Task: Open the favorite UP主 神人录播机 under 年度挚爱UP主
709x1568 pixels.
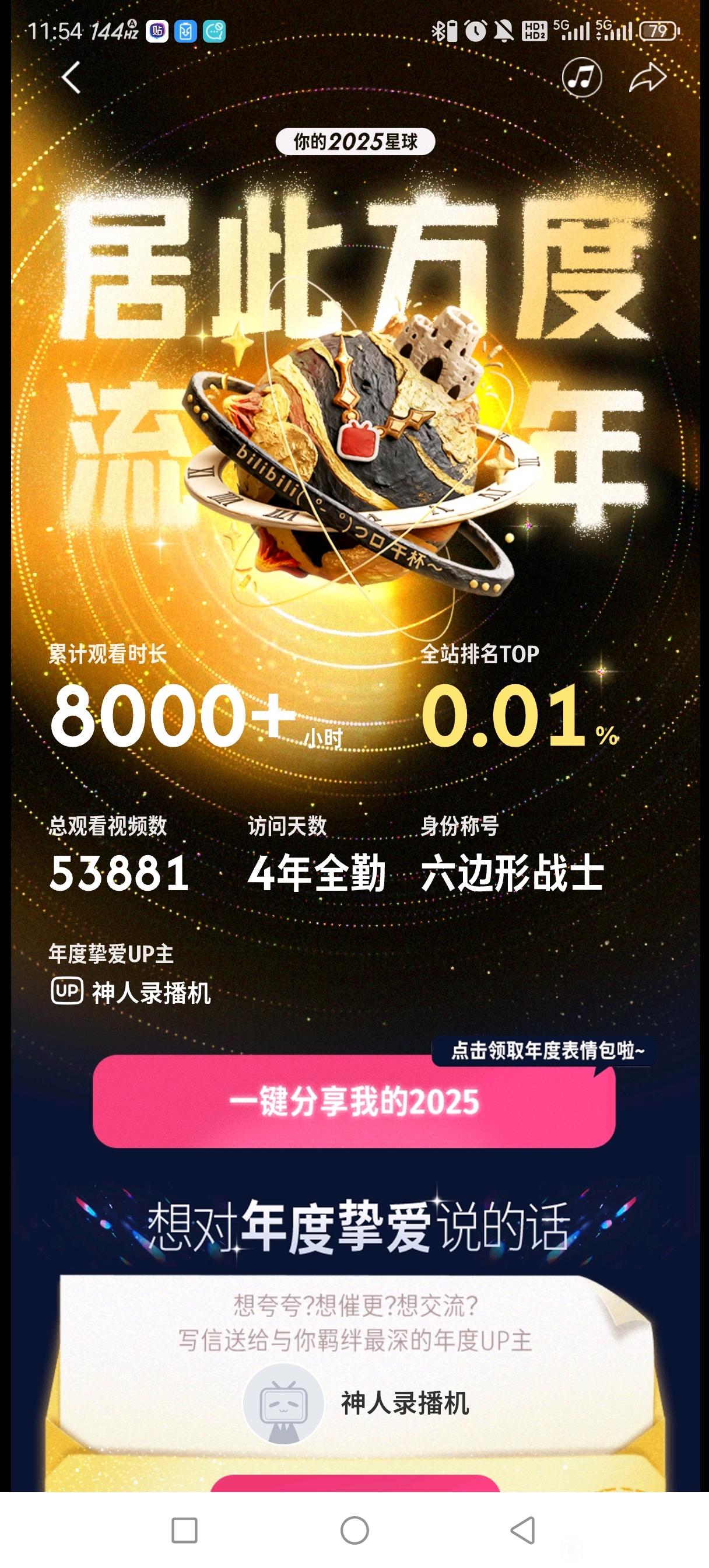Action: (150, 993)
